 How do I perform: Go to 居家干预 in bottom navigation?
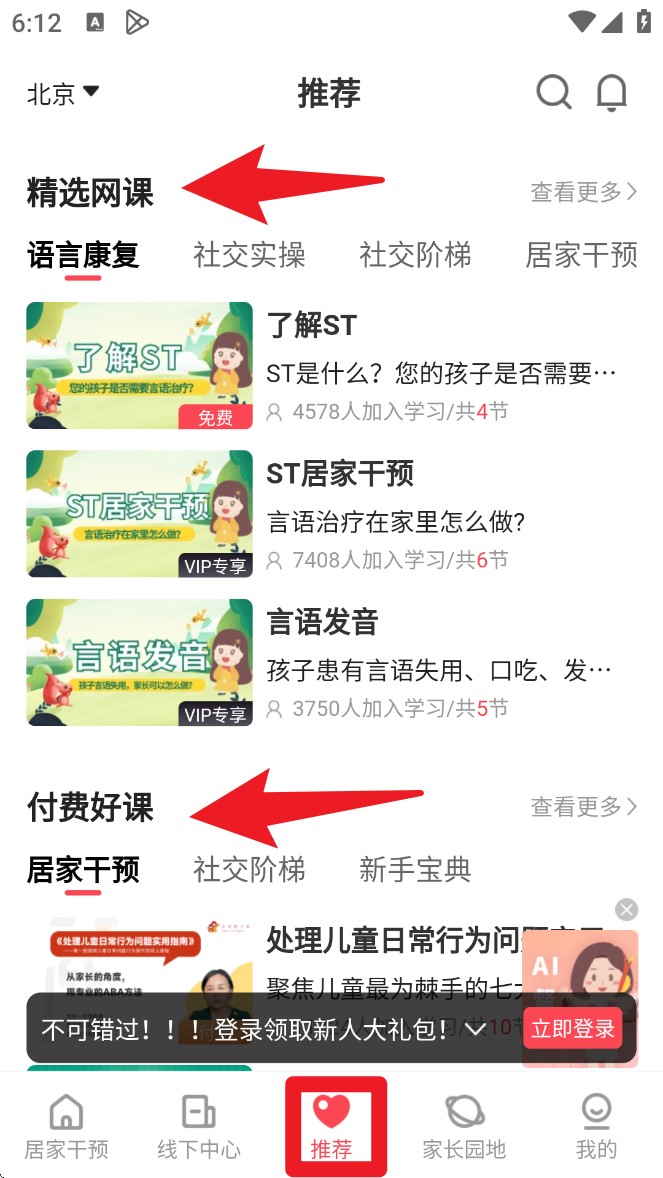coord(66,1126)
